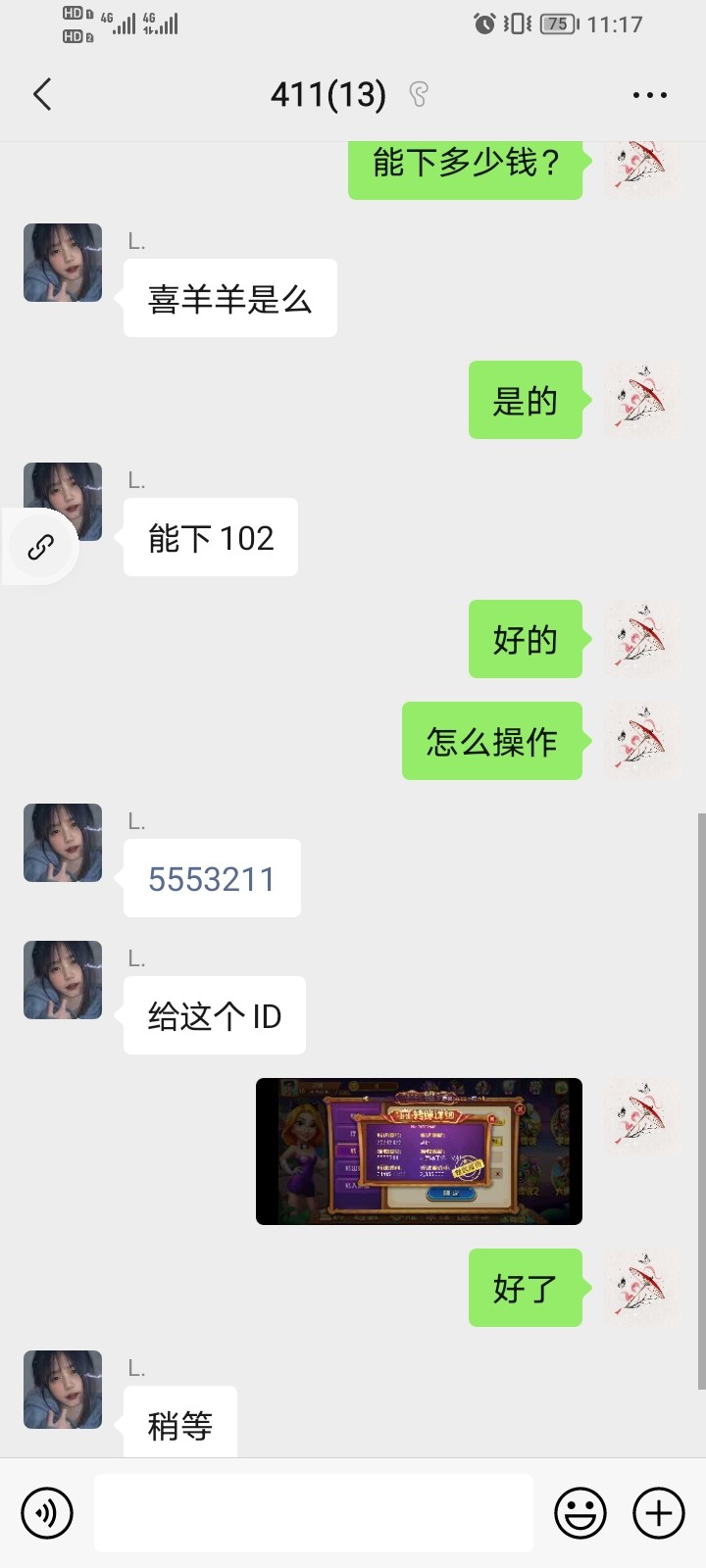Go back from the 411 chat
The height and width of the screenshot is (1568, 706).
click(x=42, y=95)
